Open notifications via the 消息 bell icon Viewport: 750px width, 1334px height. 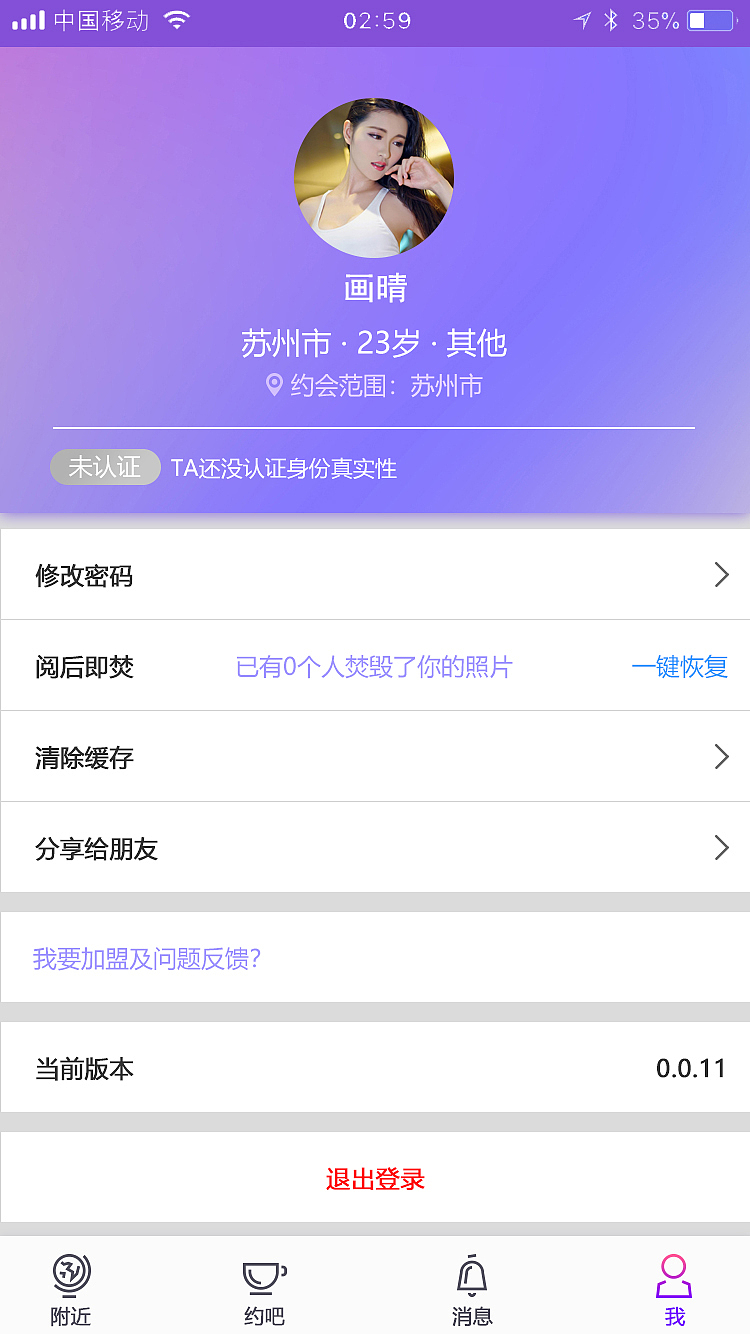(473, 1275)
